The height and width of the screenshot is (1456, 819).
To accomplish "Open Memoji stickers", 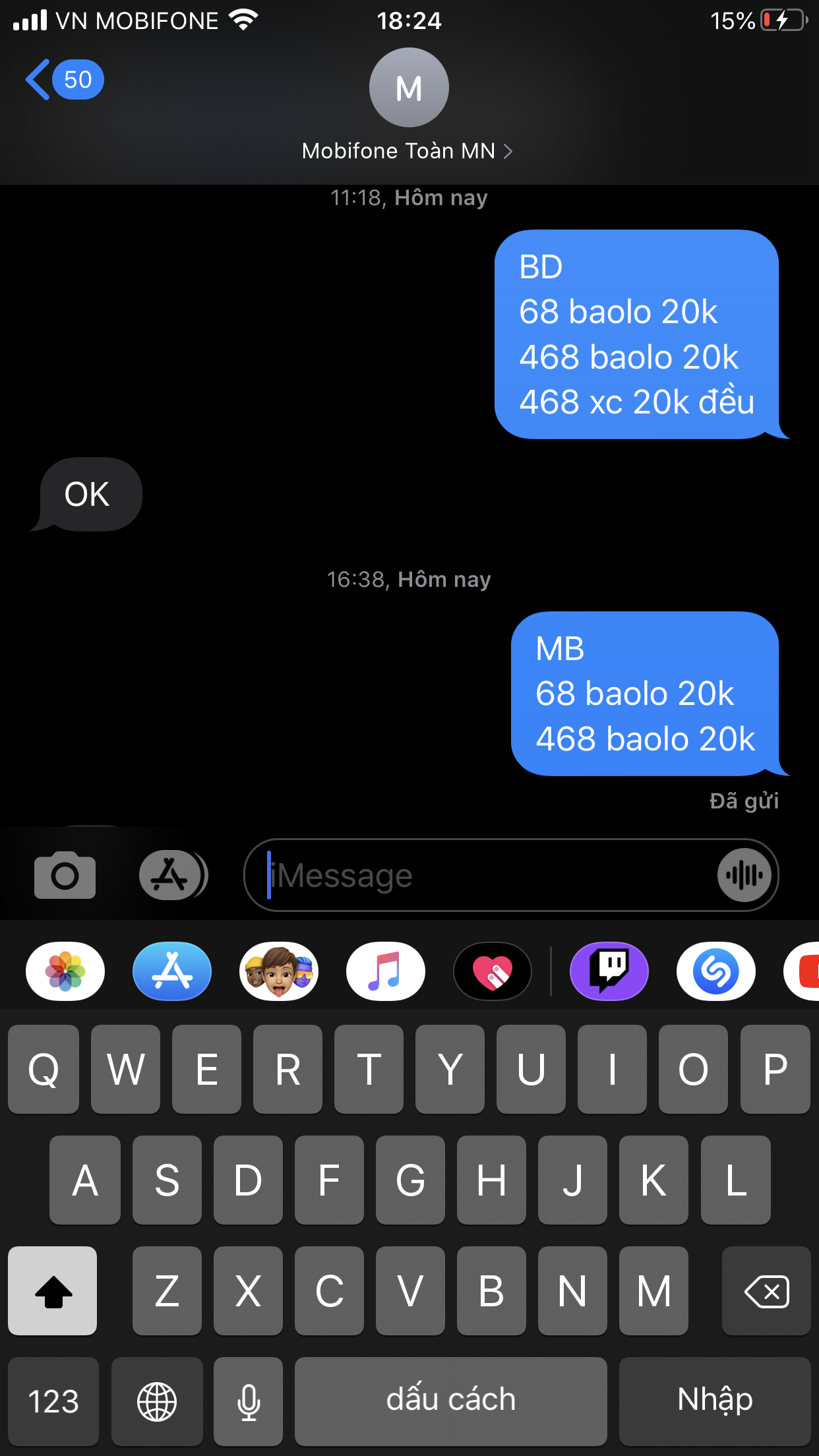I will [279, 971].
